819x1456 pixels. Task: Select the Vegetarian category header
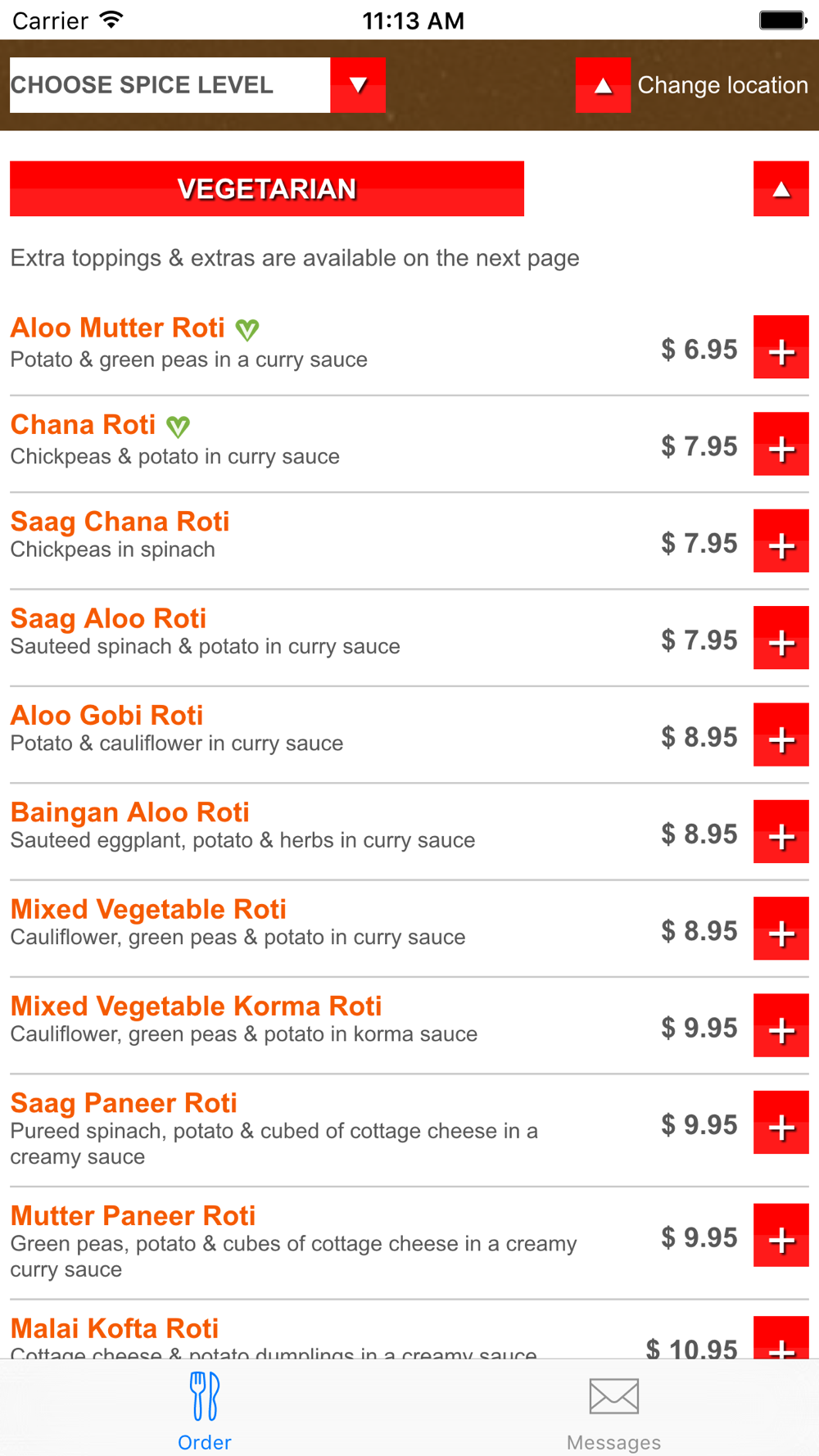267,189
